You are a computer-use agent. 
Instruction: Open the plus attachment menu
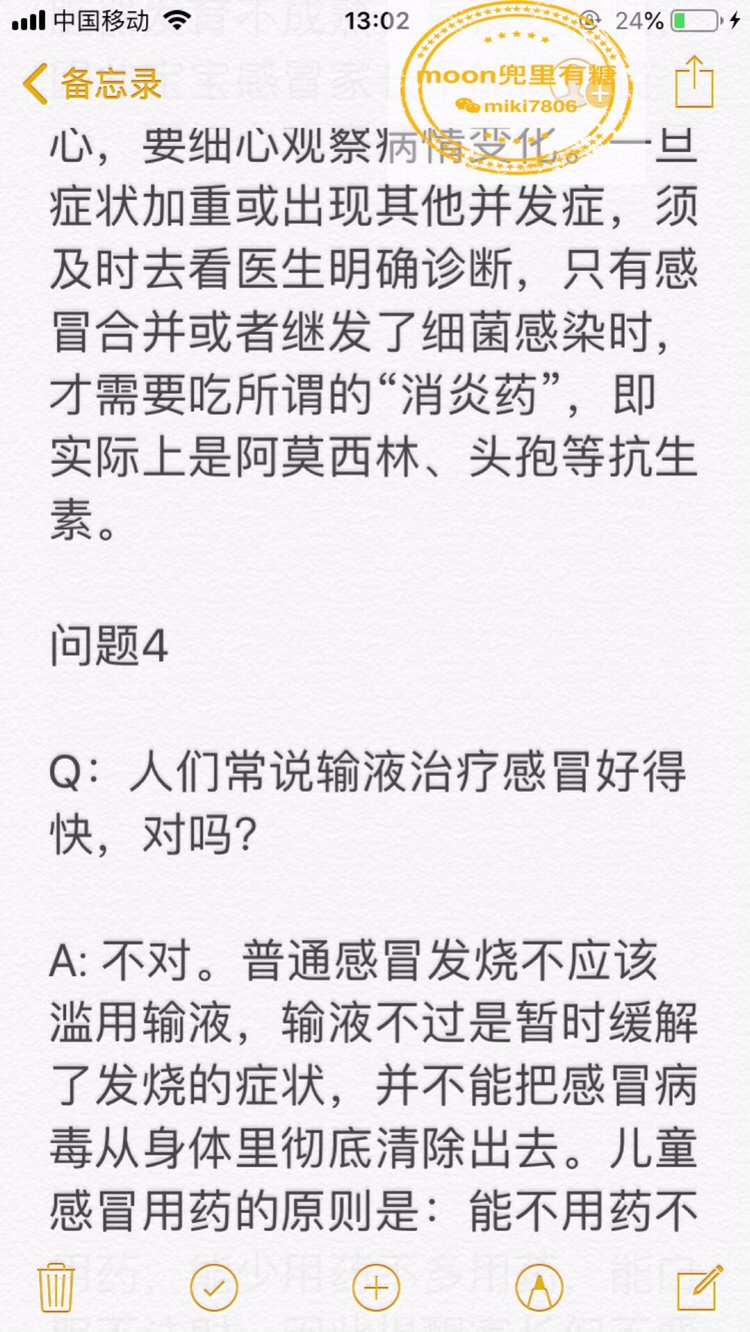(x=376, y=1288)
